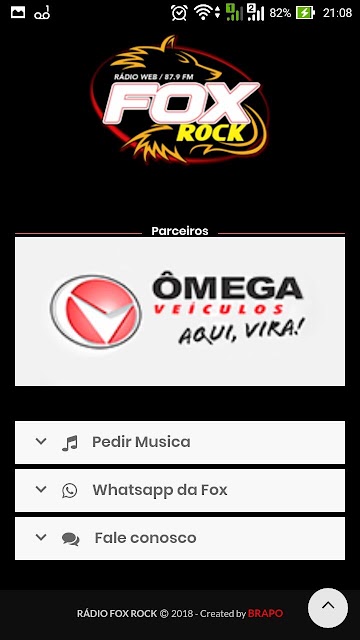The image size is (360, 640).
Task: Expand the Fale conosco section
Action: 180,538
